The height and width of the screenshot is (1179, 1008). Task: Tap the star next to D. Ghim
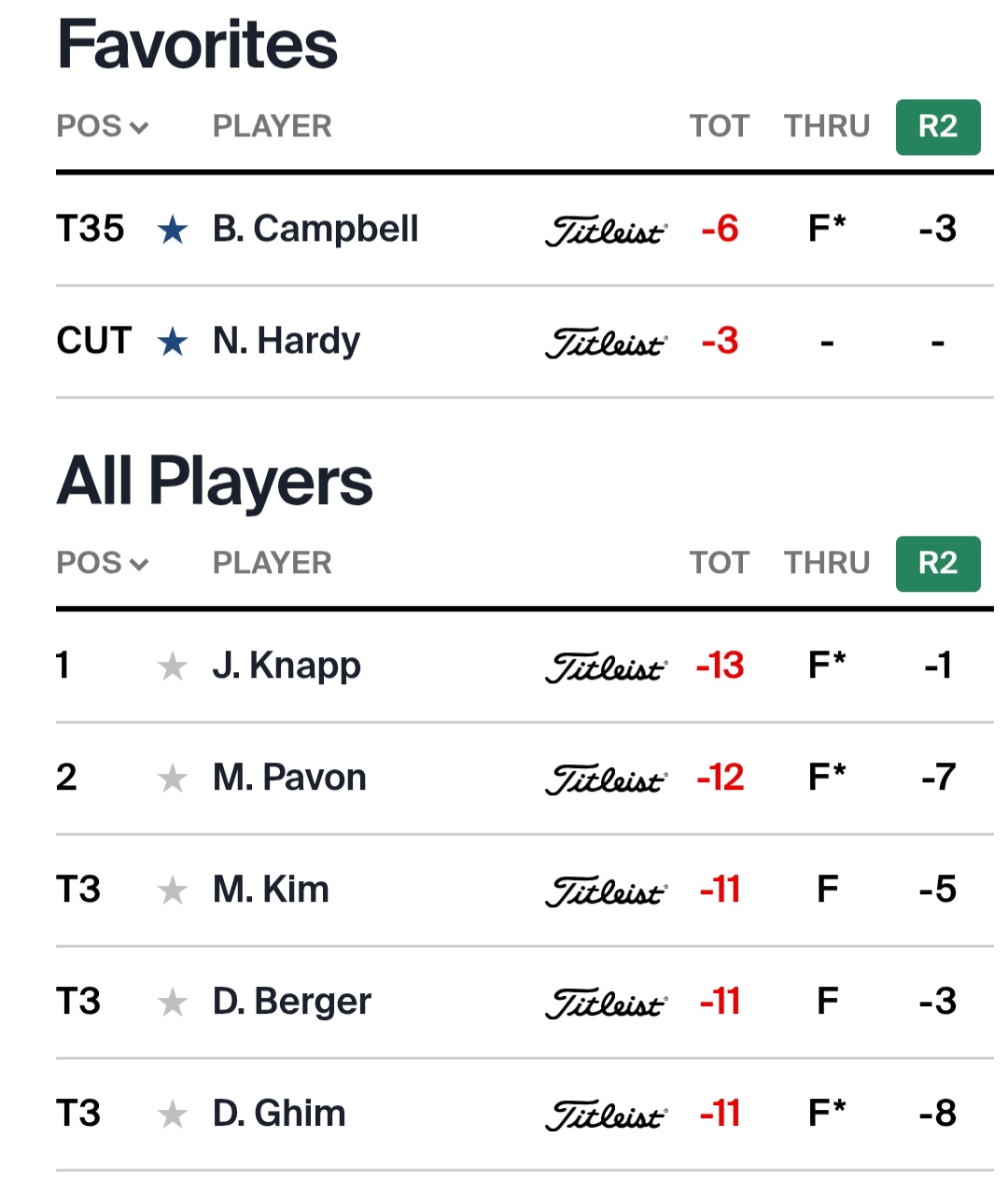pyautogui.click(x=173, y=1115)
